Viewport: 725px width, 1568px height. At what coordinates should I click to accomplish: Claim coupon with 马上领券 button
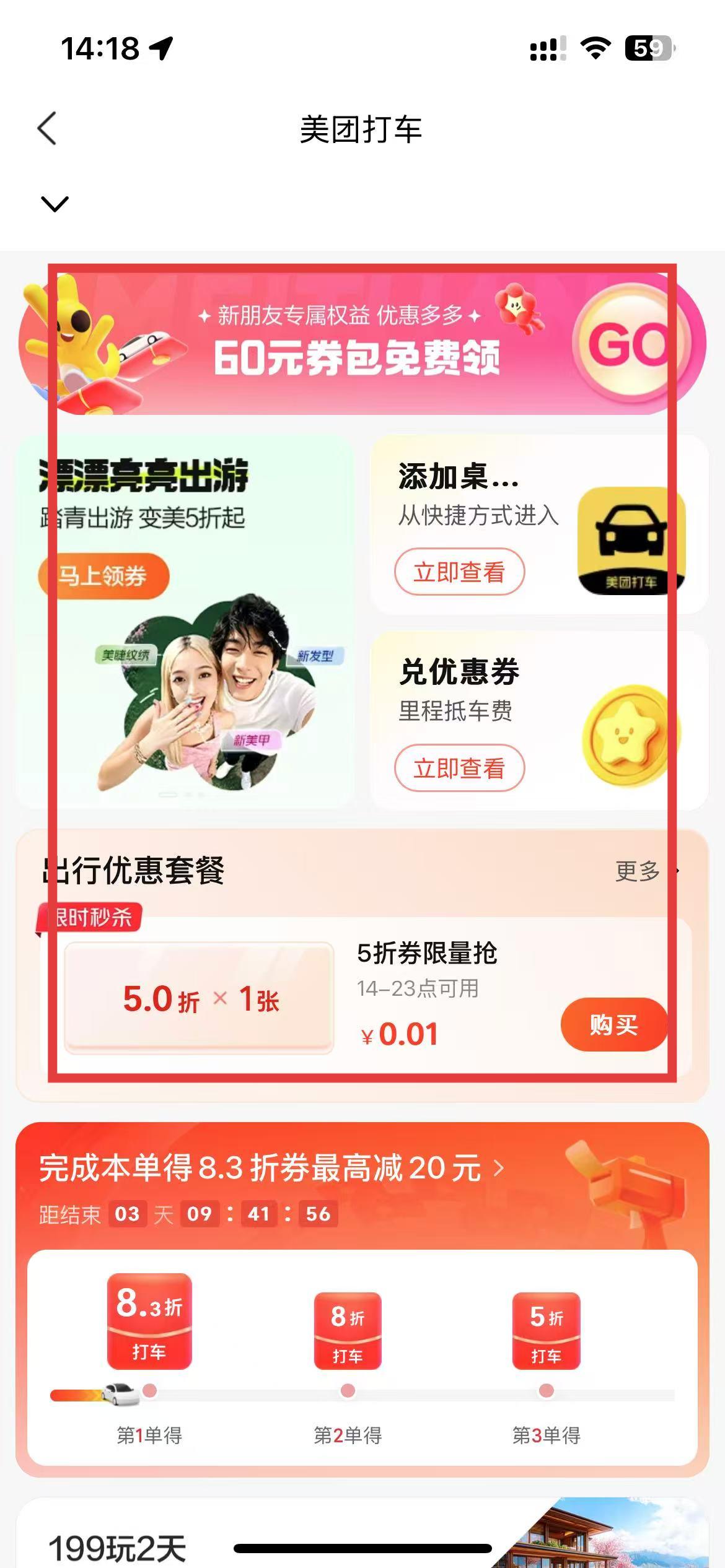click(x=103, y=576)
